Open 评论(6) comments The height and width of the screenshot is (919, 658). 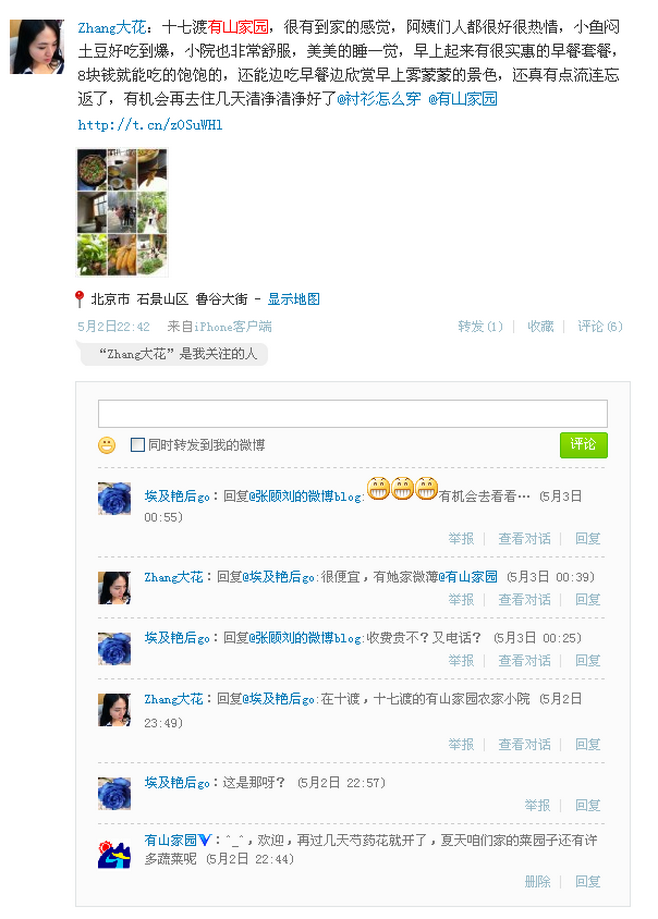click(600, 326)
